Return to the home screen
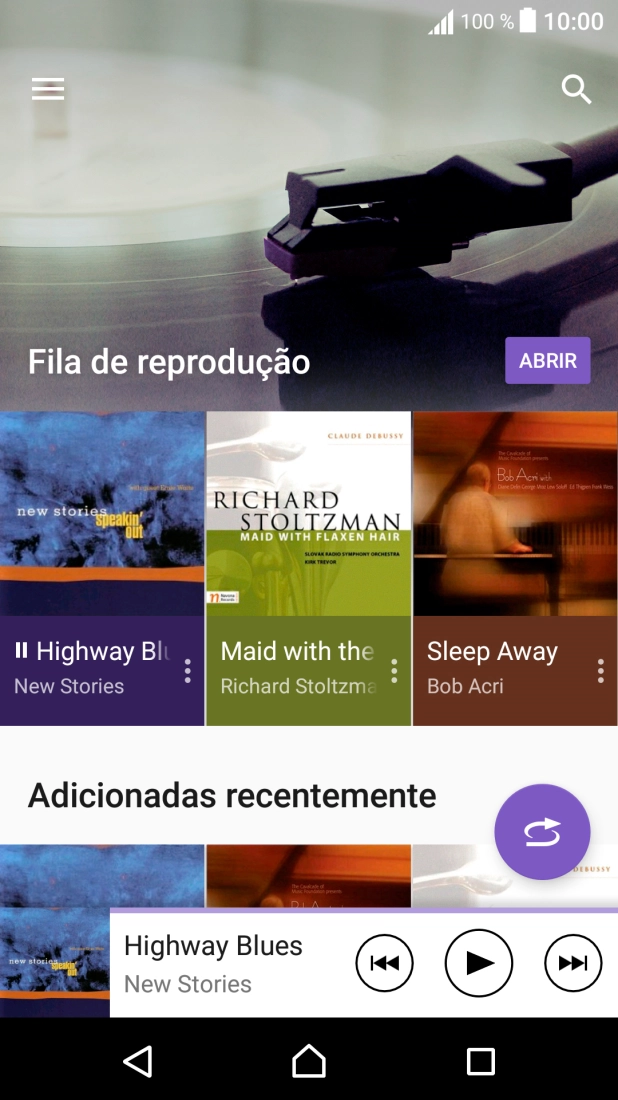The width and height of the screenshot is (618, 1100). pyautogui.click(x=309, y=1061)
